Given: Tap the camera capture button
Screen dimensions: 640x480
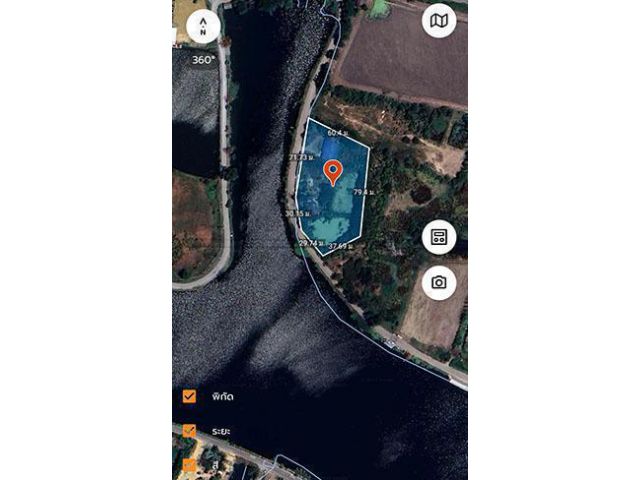Looking at the screenshot, I should 439,282.
